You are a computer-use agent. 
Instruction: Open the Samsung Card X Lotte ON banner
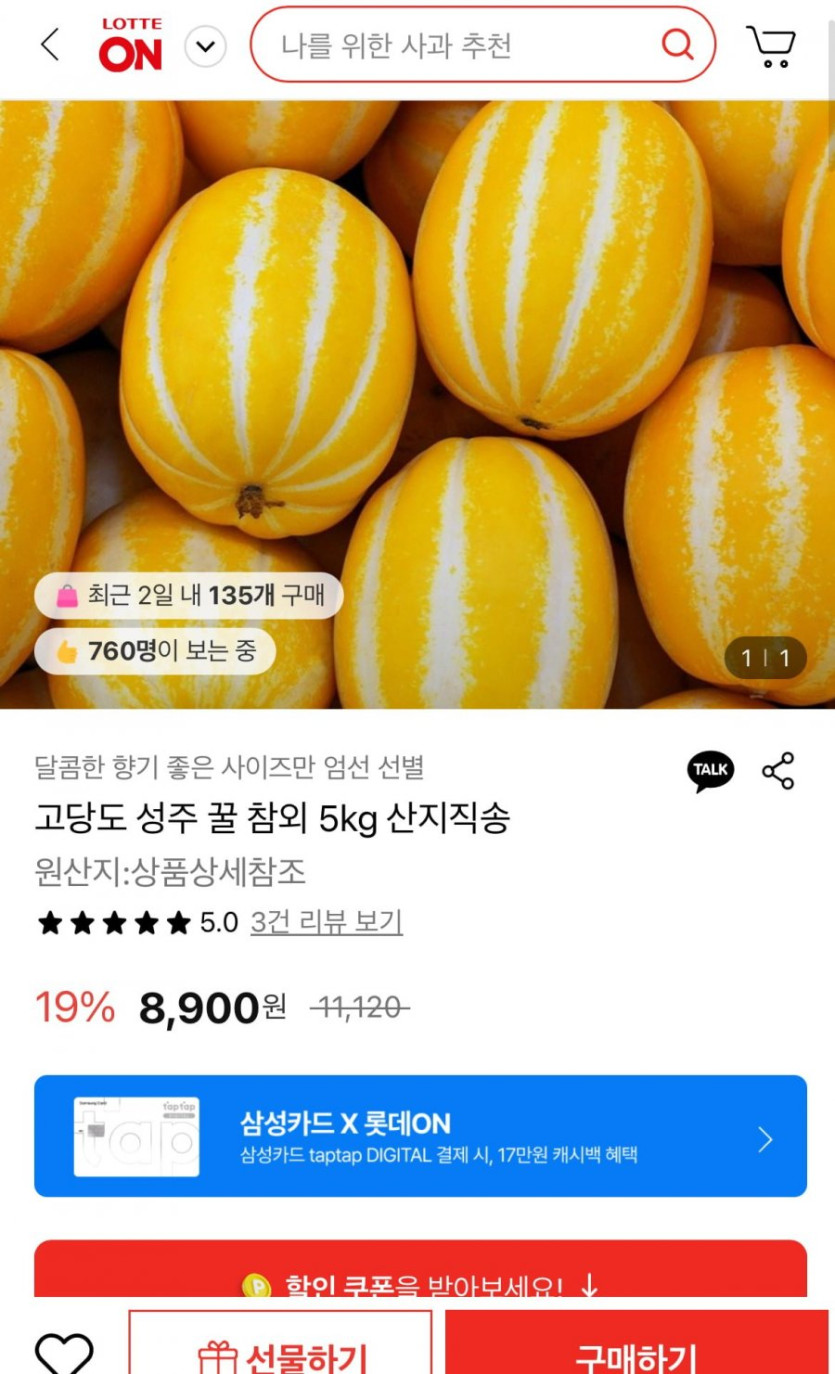tap(420, 1136)
